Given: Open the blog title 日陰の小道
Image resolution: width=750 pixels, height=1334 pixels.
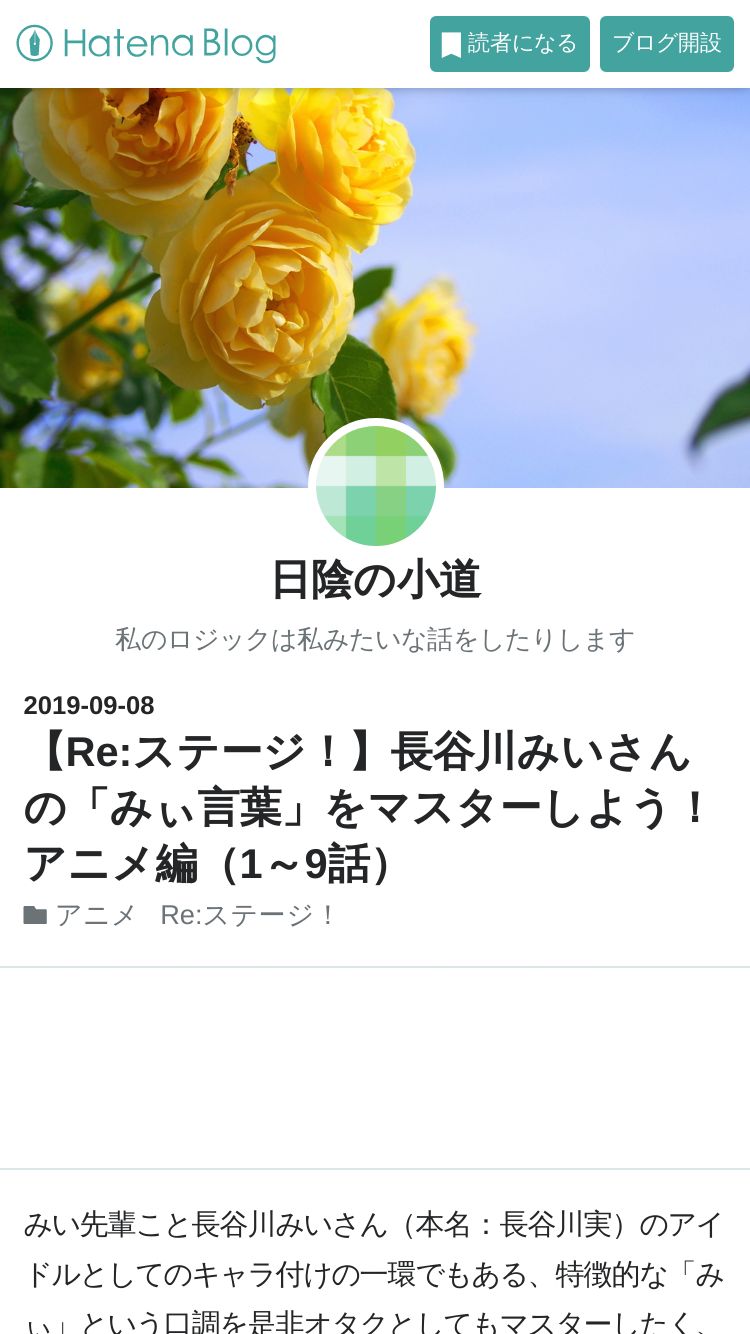Looking at the screenshot, I should pos(375,580).
